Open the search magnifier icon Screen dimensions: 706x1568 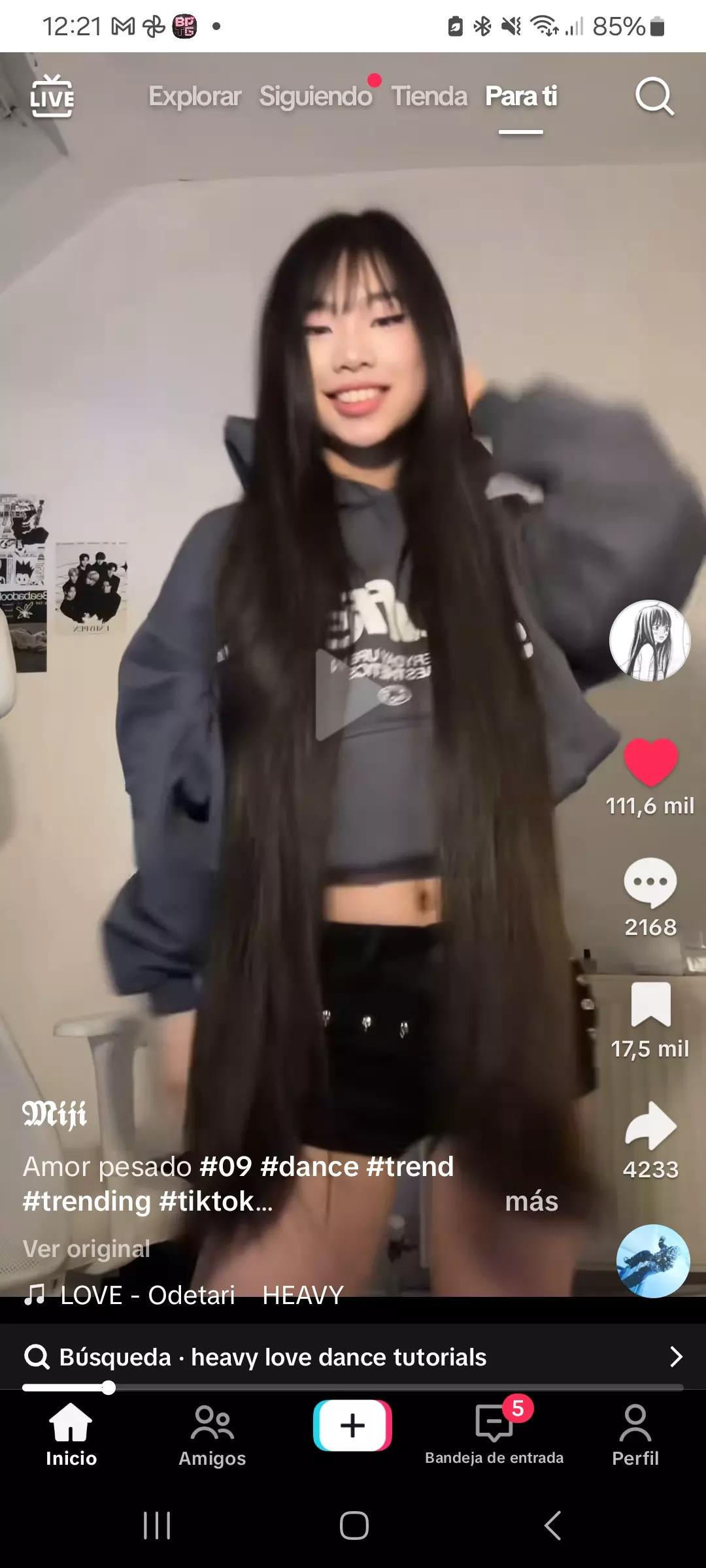[x=654, y=97]
